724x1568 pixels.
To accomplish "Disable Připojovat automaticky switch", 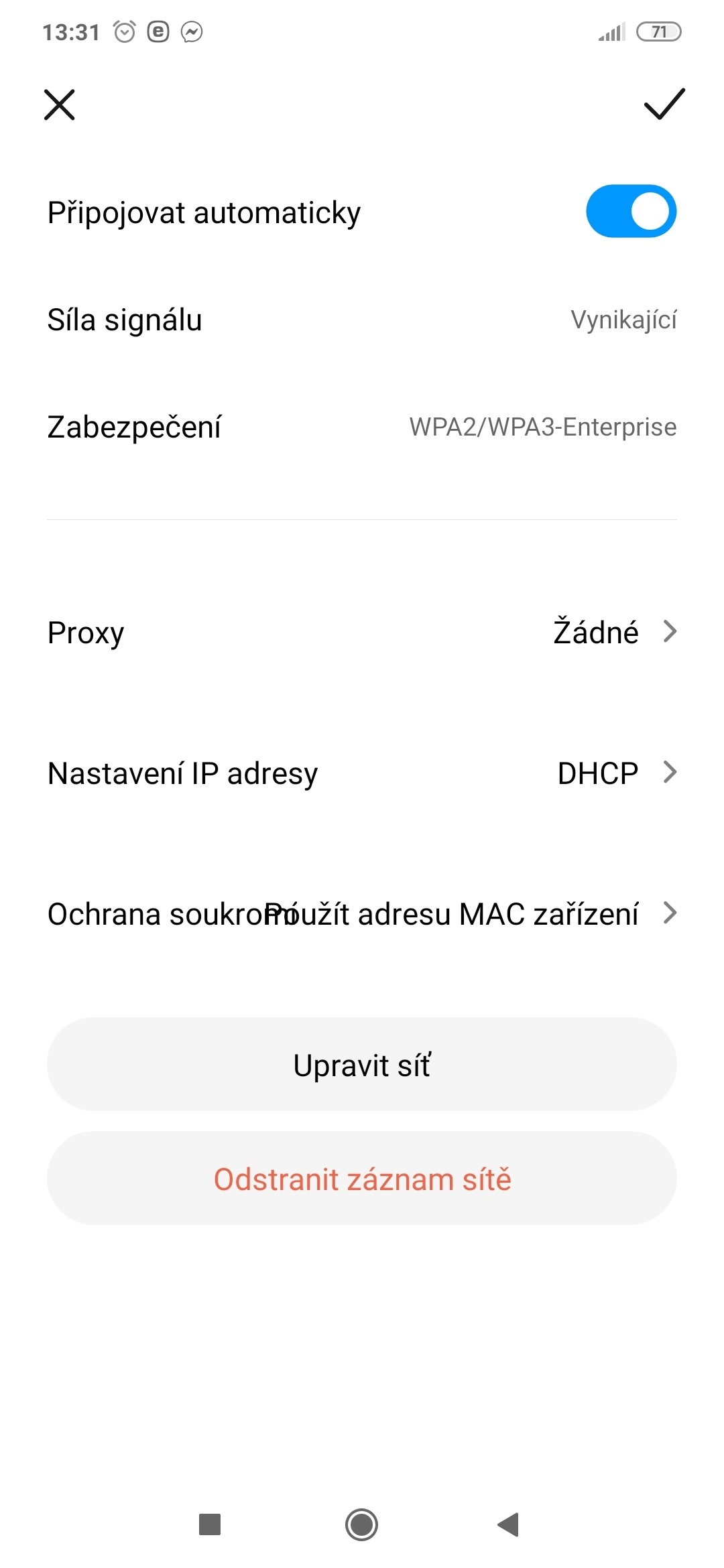I will [631, 212].
